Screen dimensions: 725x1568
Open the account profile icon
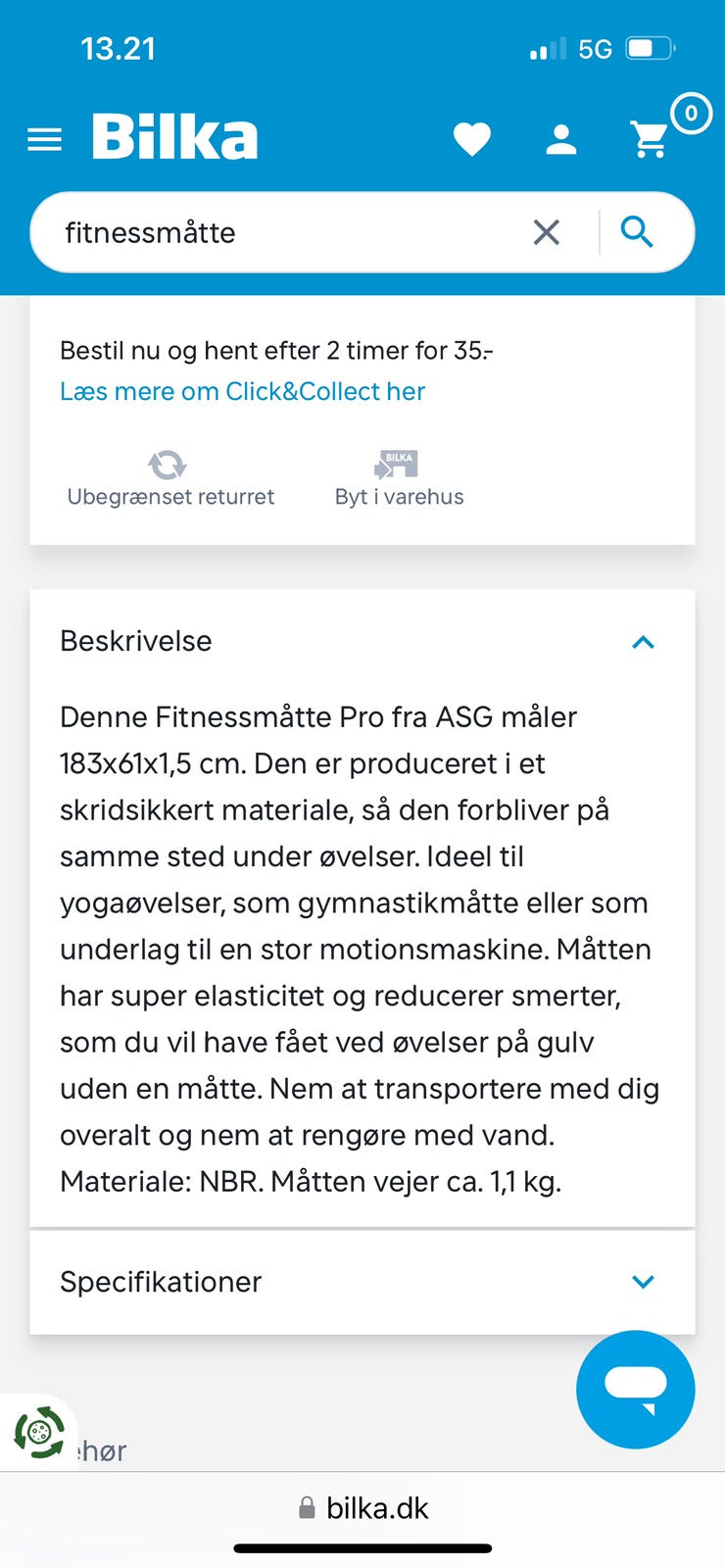(x=561, y=139)
